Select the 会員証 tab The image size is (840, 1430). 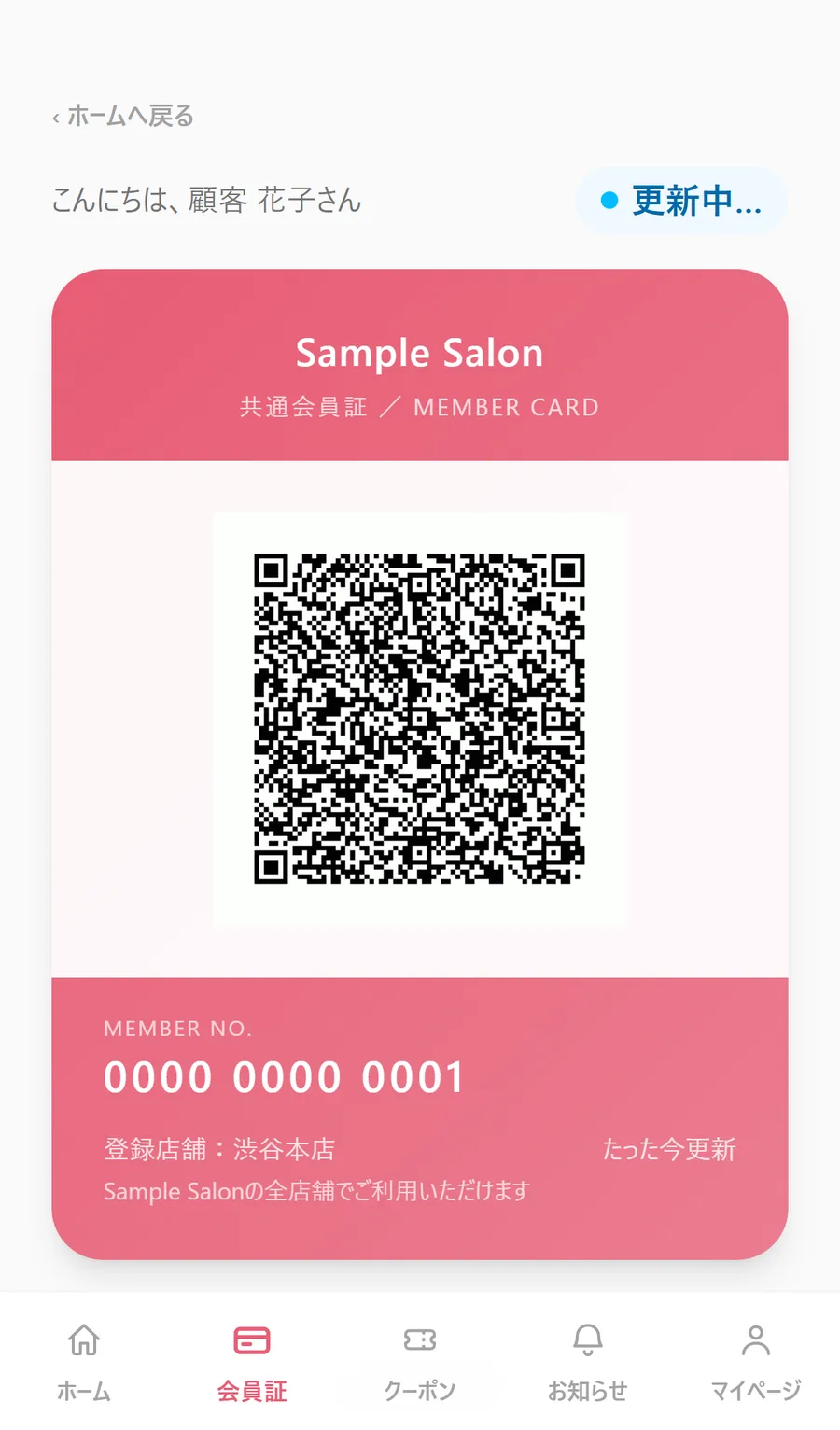coord(252,1363)
